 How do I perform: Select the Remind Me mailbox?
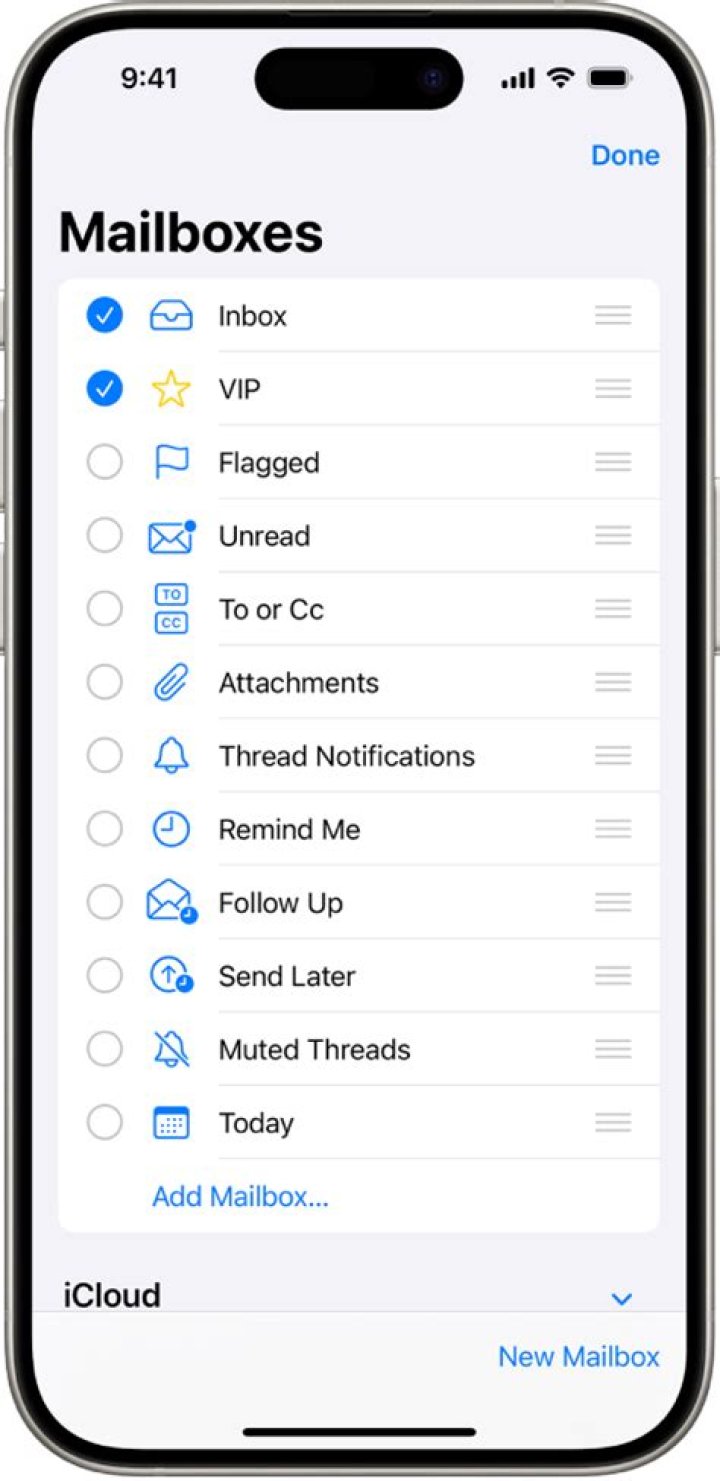click(105, 829)
